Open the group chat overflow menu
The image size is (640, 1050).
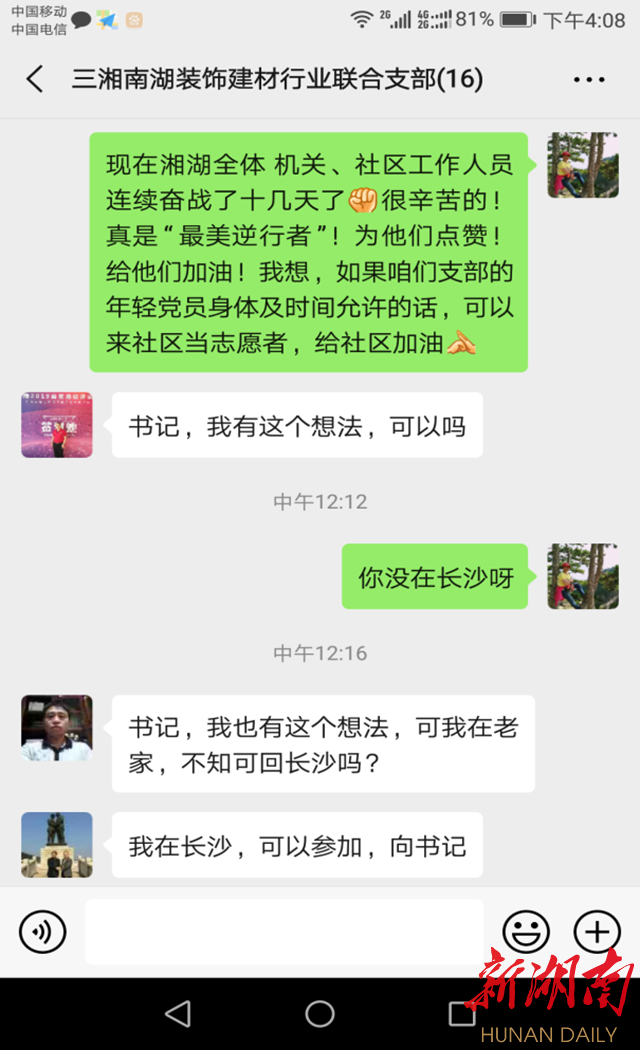(589, 80)
